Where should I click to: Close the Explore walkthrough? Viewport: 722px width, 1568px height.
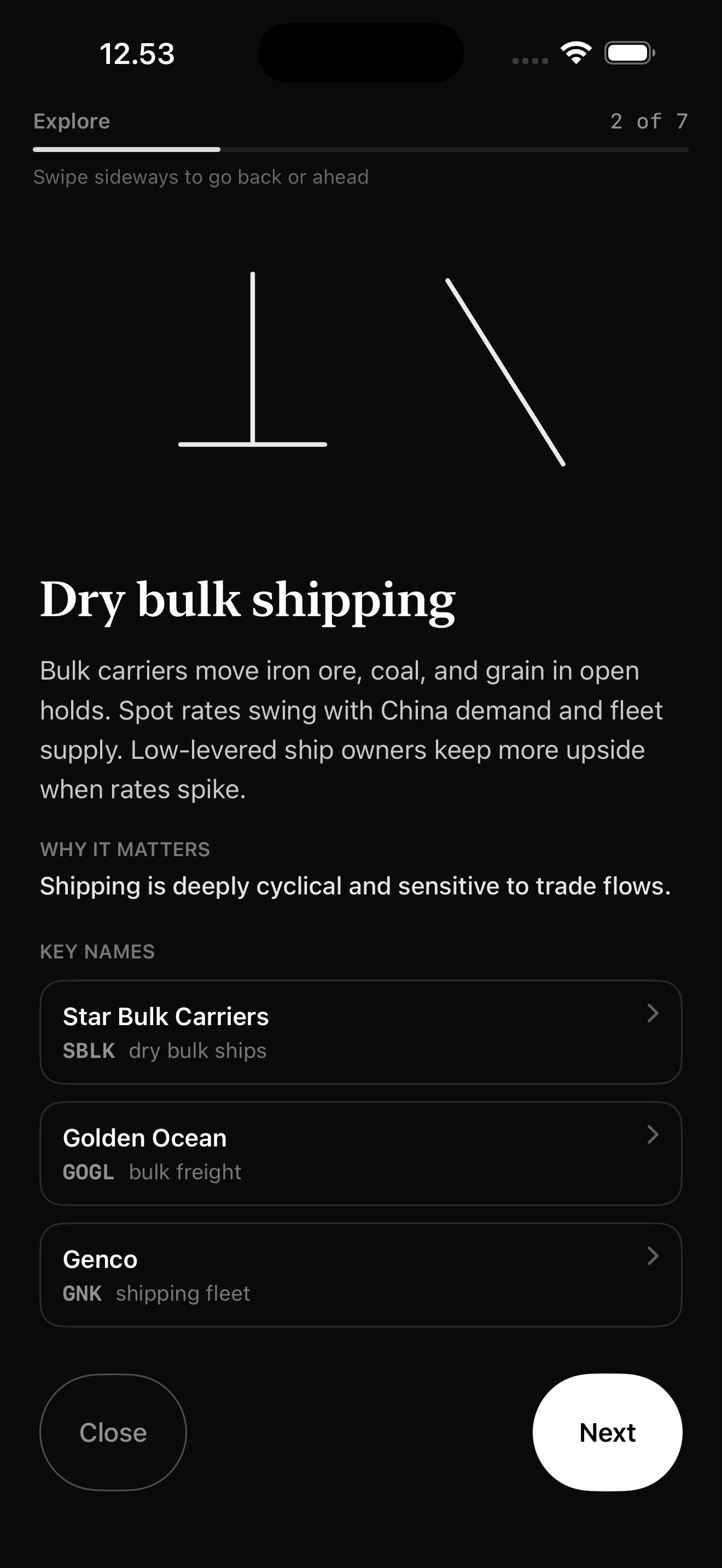click(113, 1432)
